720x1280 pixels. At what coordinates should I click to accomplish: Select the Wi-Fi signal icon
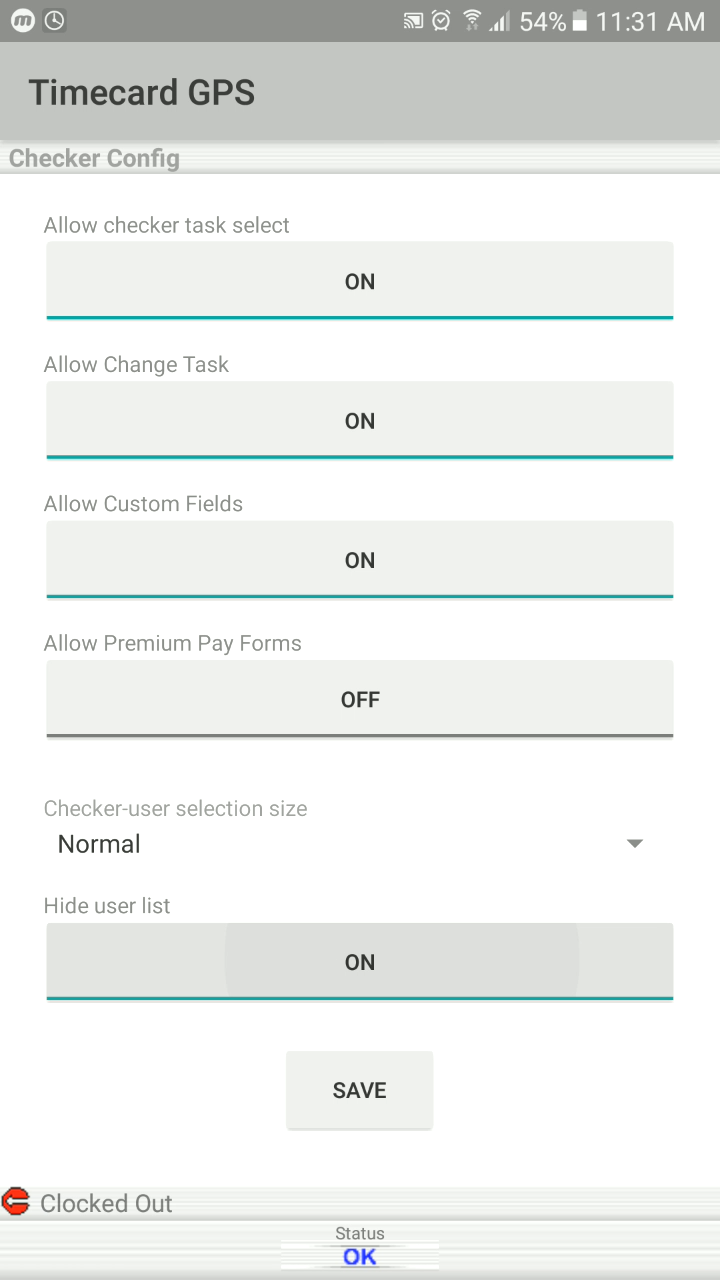[x=471, y=20]
